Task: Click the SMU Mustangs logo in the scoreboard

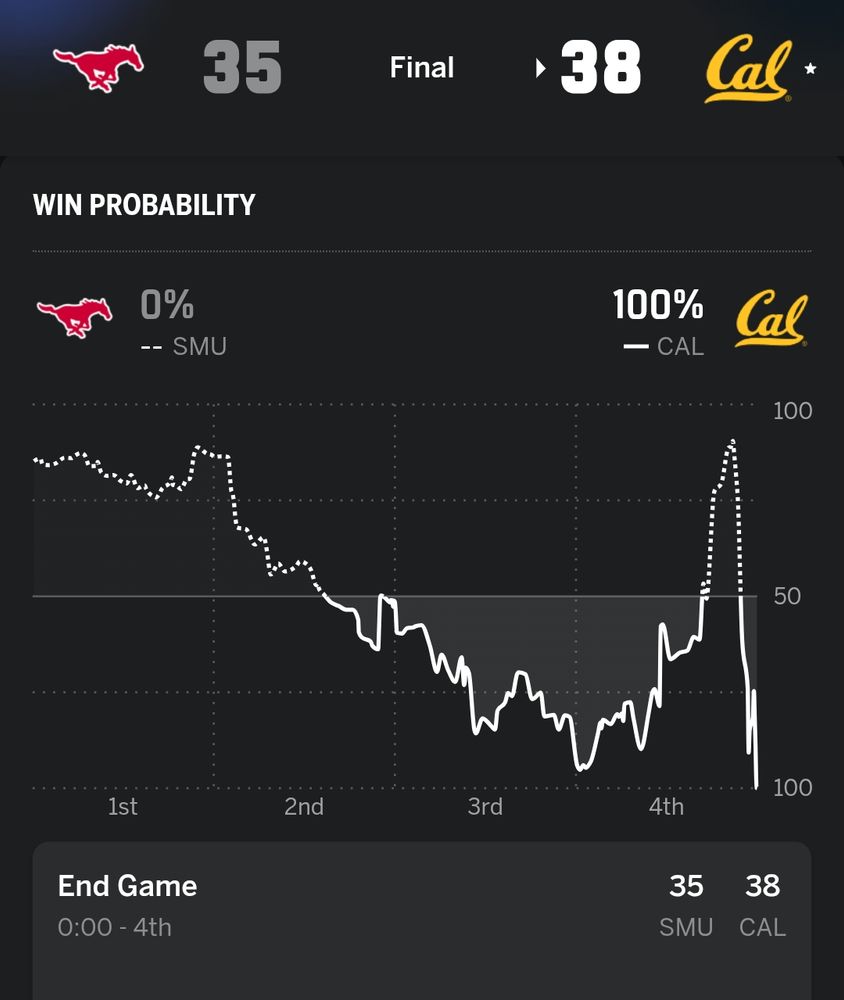Action: (x=98, y=68)
